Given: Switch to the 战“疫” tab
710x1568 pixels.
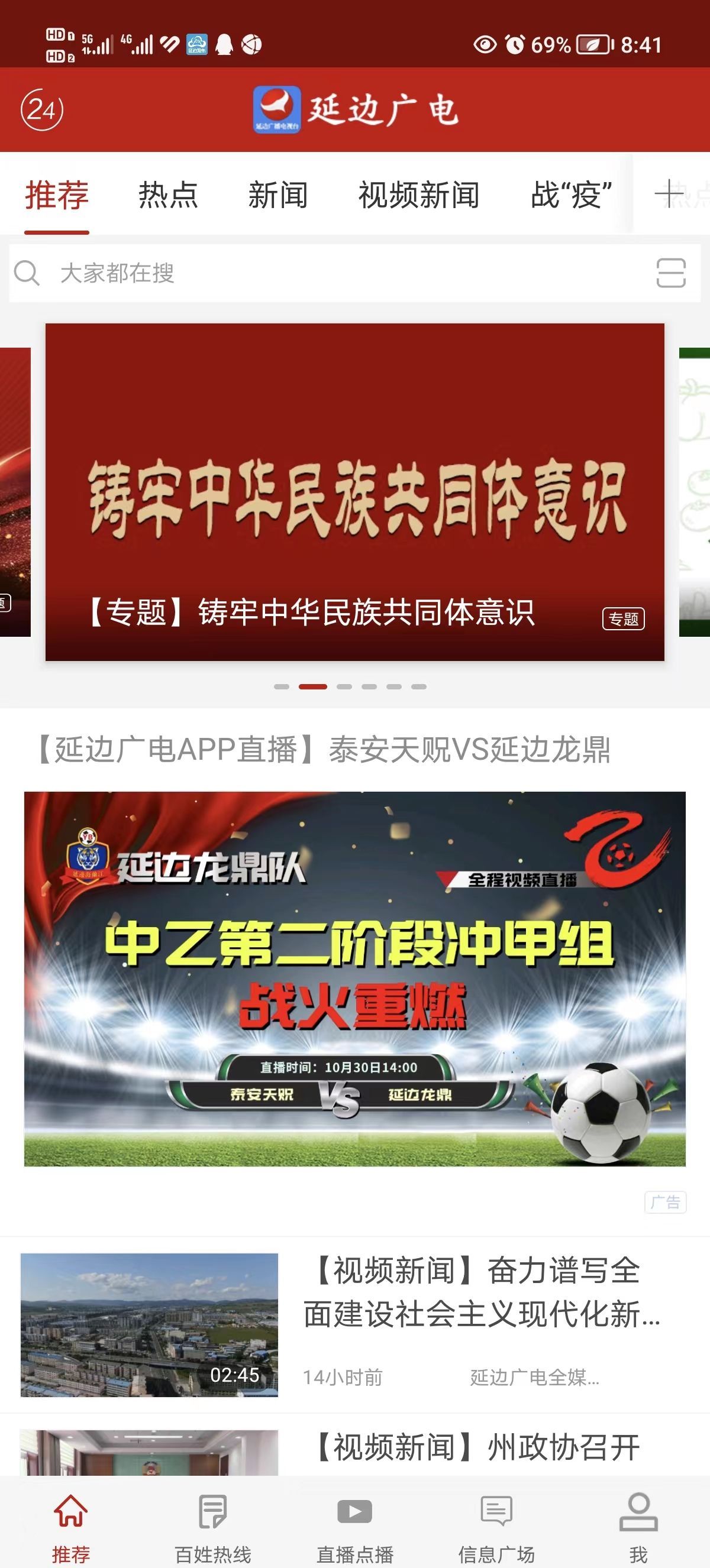Looking at the screenshot, I should point(570,195).
